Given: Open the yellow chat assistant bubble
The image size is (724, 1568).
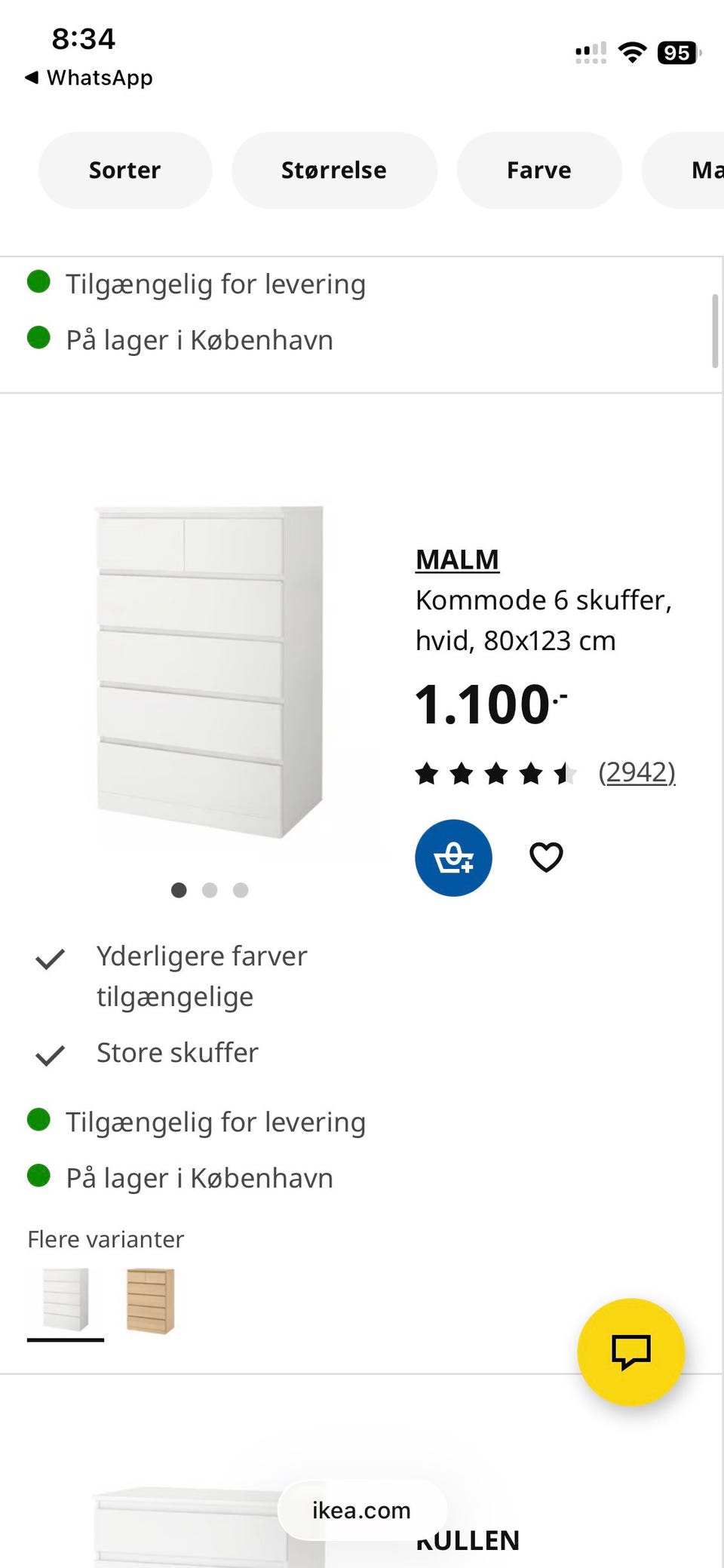Looking at the screenshot, I should pos(631,1351).
